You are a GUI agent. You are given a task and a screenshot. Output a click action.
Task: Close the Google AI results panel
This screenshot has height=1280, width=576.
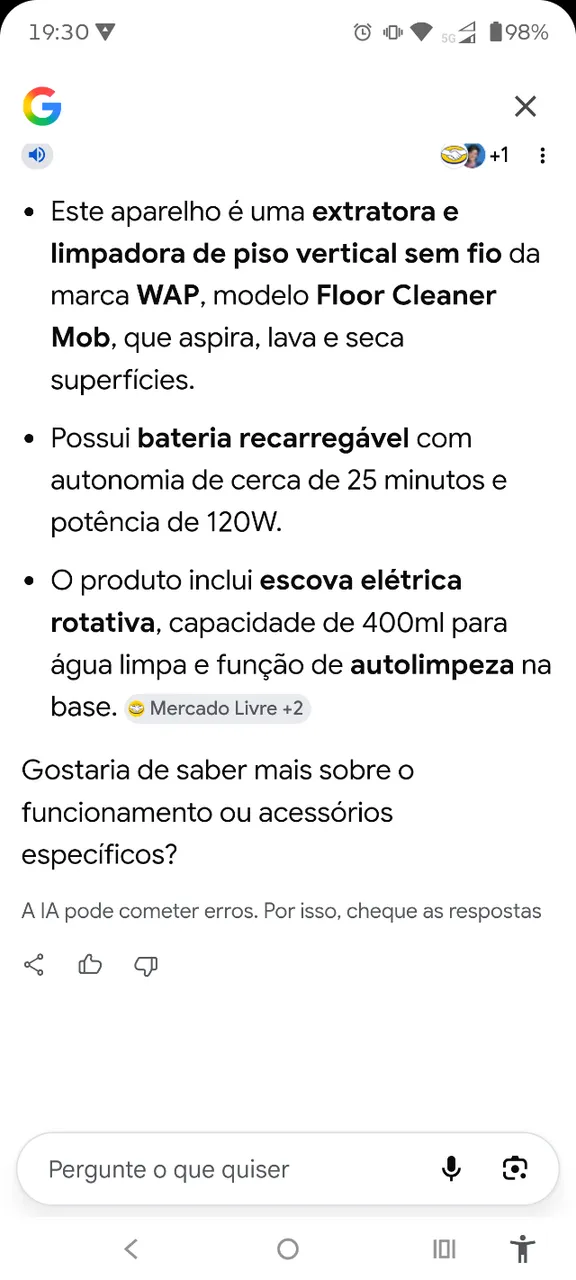(x=525, y=106)
